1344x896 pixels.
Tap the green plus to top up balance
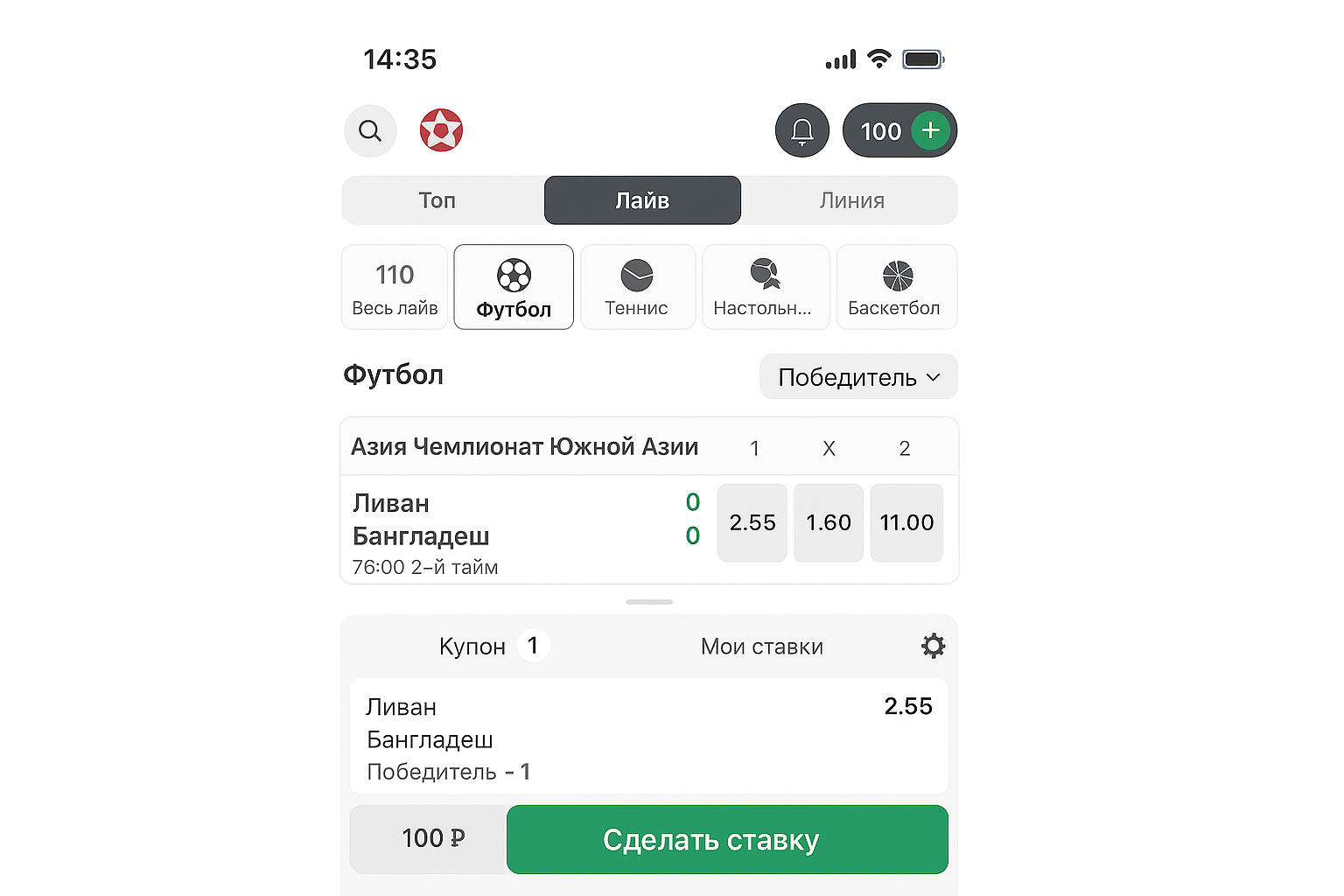(x=931, y=131)
